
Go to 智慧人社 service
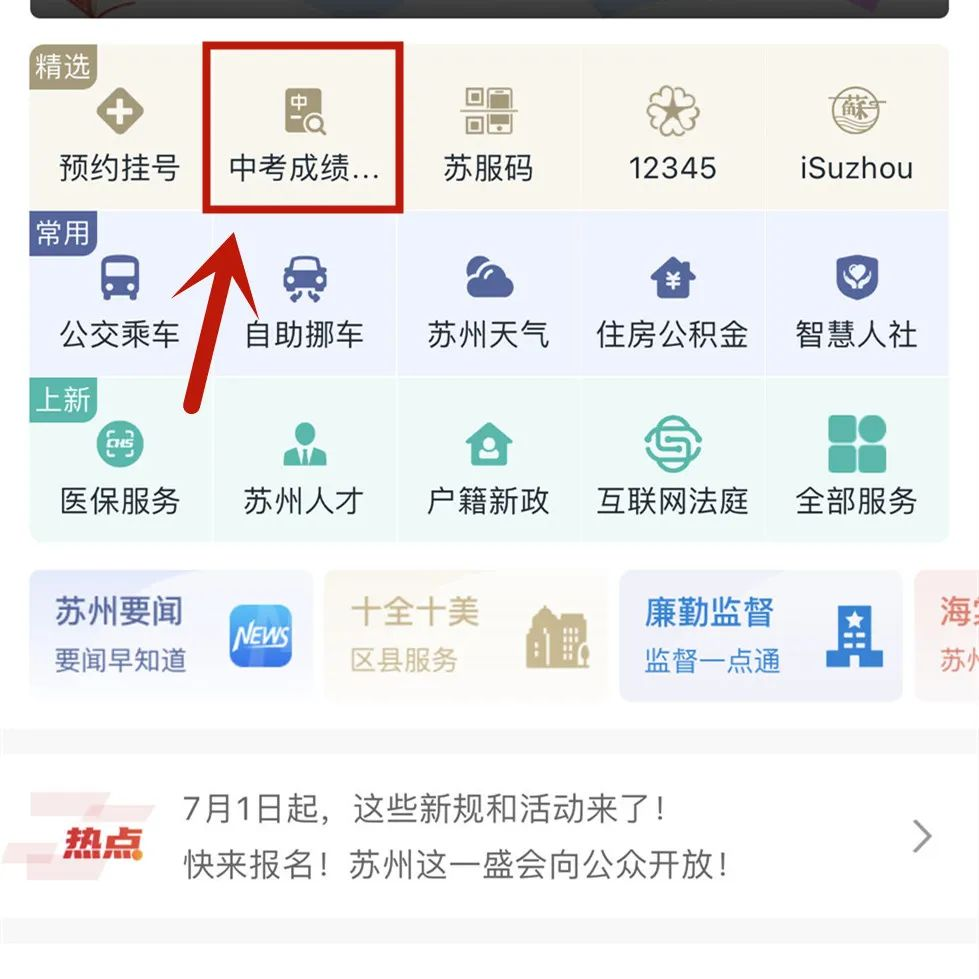click(x=856, y=298)
